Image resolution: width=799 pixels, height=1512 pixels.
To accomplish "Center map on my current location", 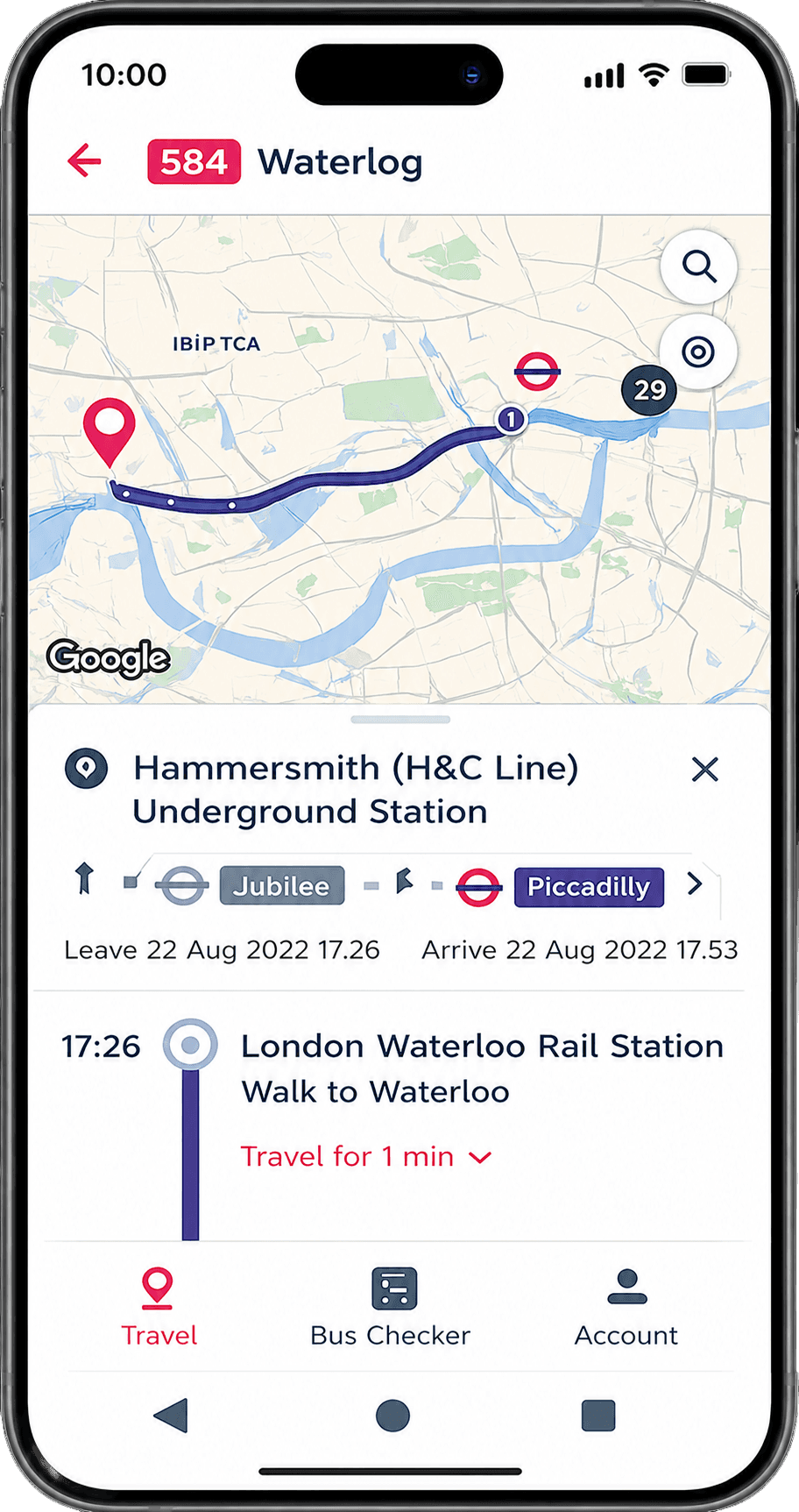I will pyautogui.click(x=698, y=352).
